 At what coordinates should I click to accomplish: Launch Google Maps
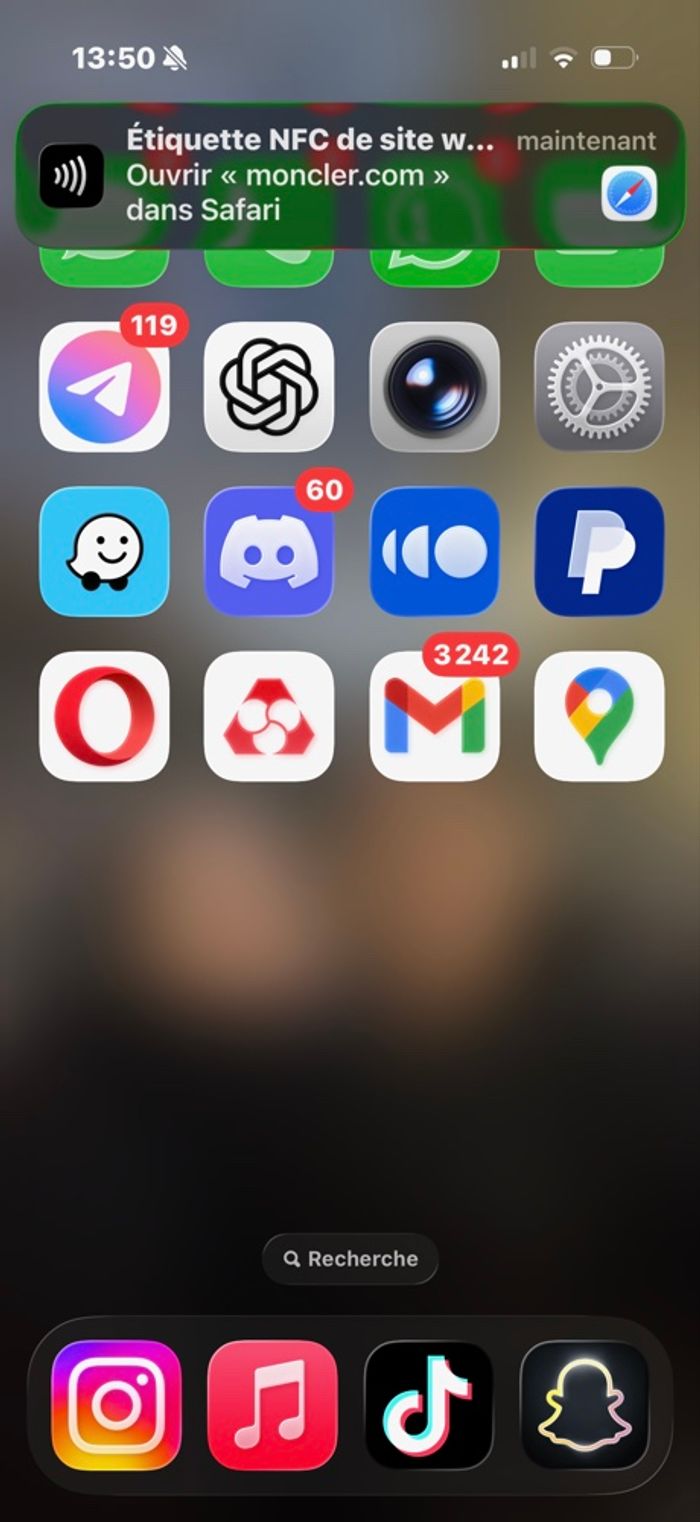tap(599, 716)
